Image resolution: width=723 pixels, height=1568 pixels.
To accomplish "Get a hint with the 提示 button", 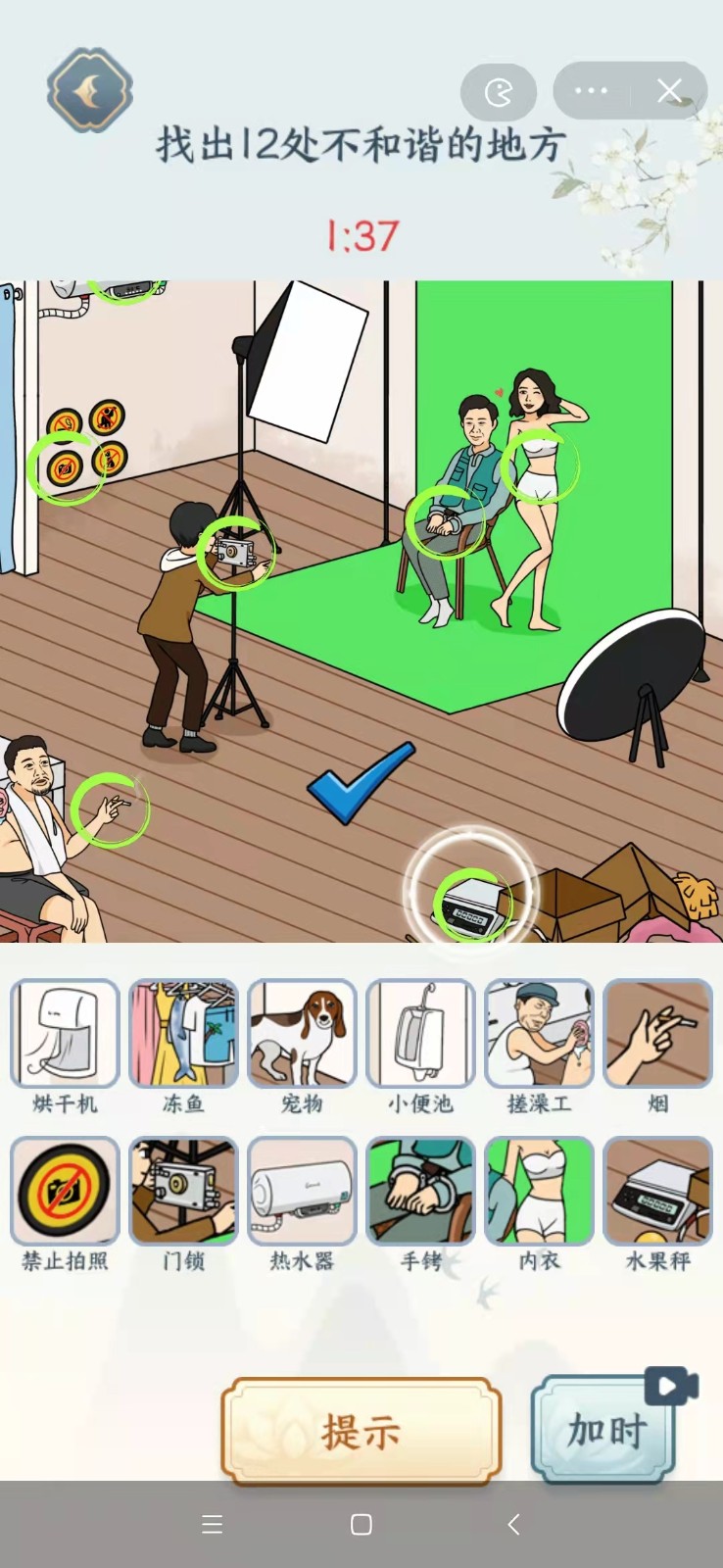I will pos(361,1432).
